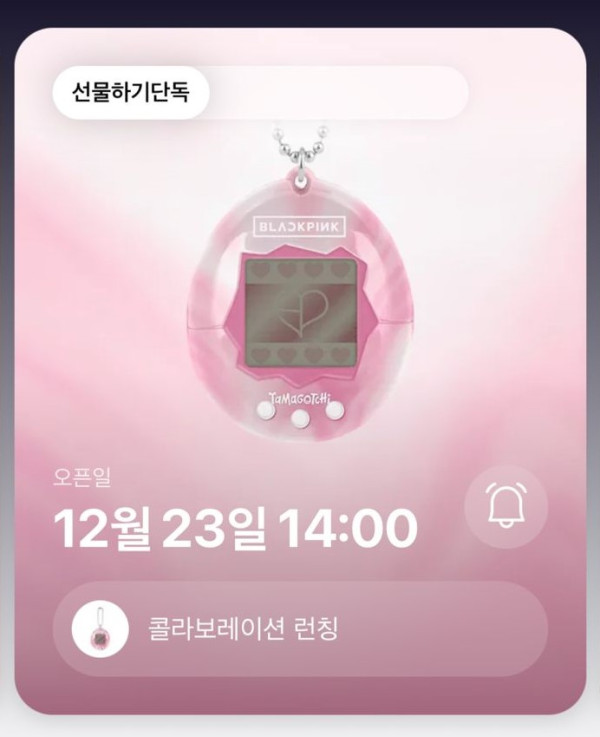
Task: Turn on the launch alert bell
Action: (506, 506)
